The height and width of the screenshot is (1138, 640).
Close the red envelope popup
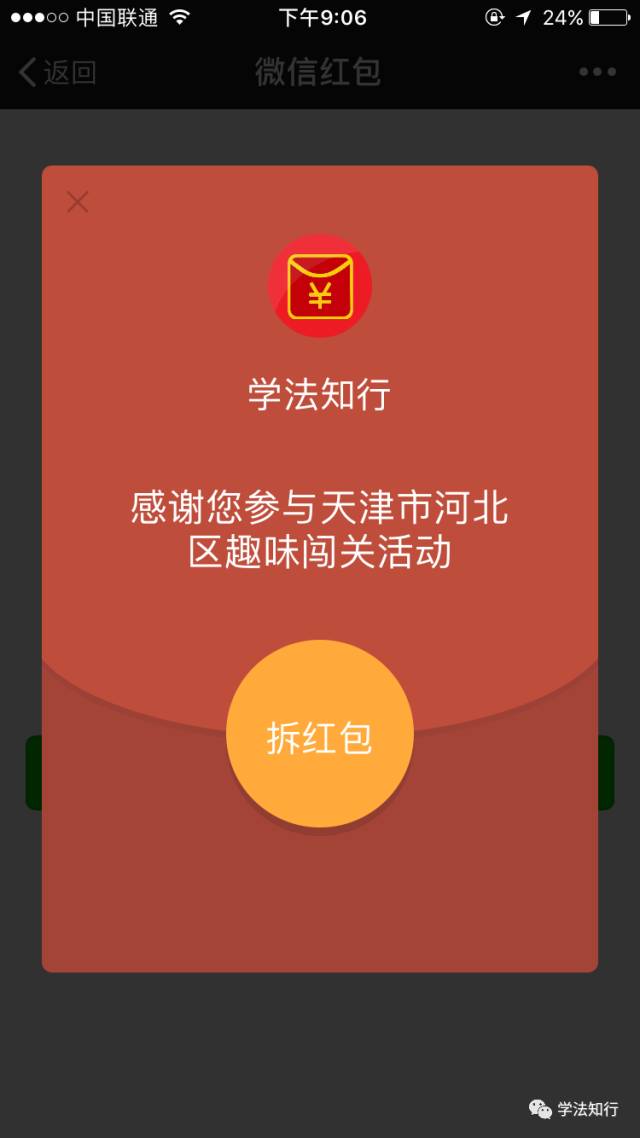click(77, 202)
